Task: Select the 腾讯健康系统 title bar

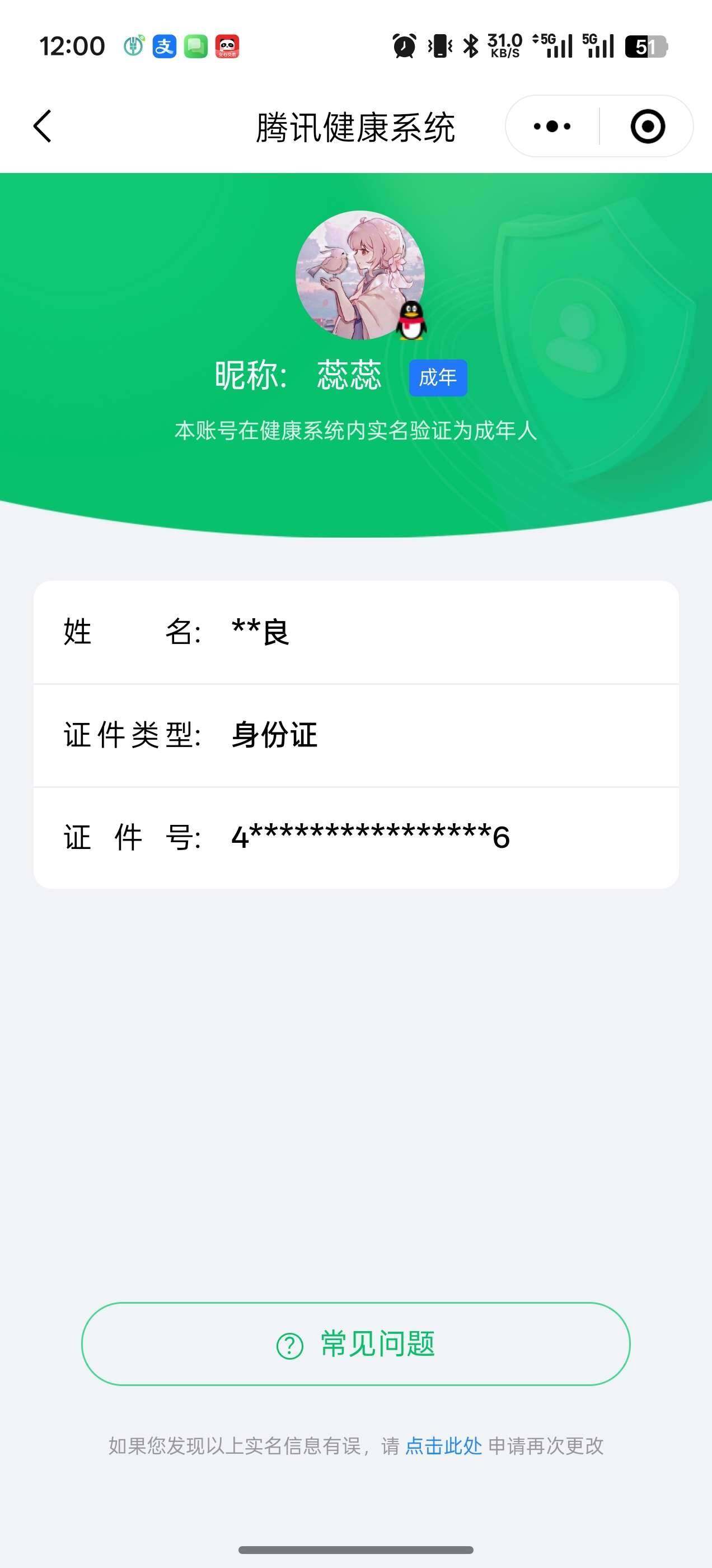Action: tap(356, 126)
